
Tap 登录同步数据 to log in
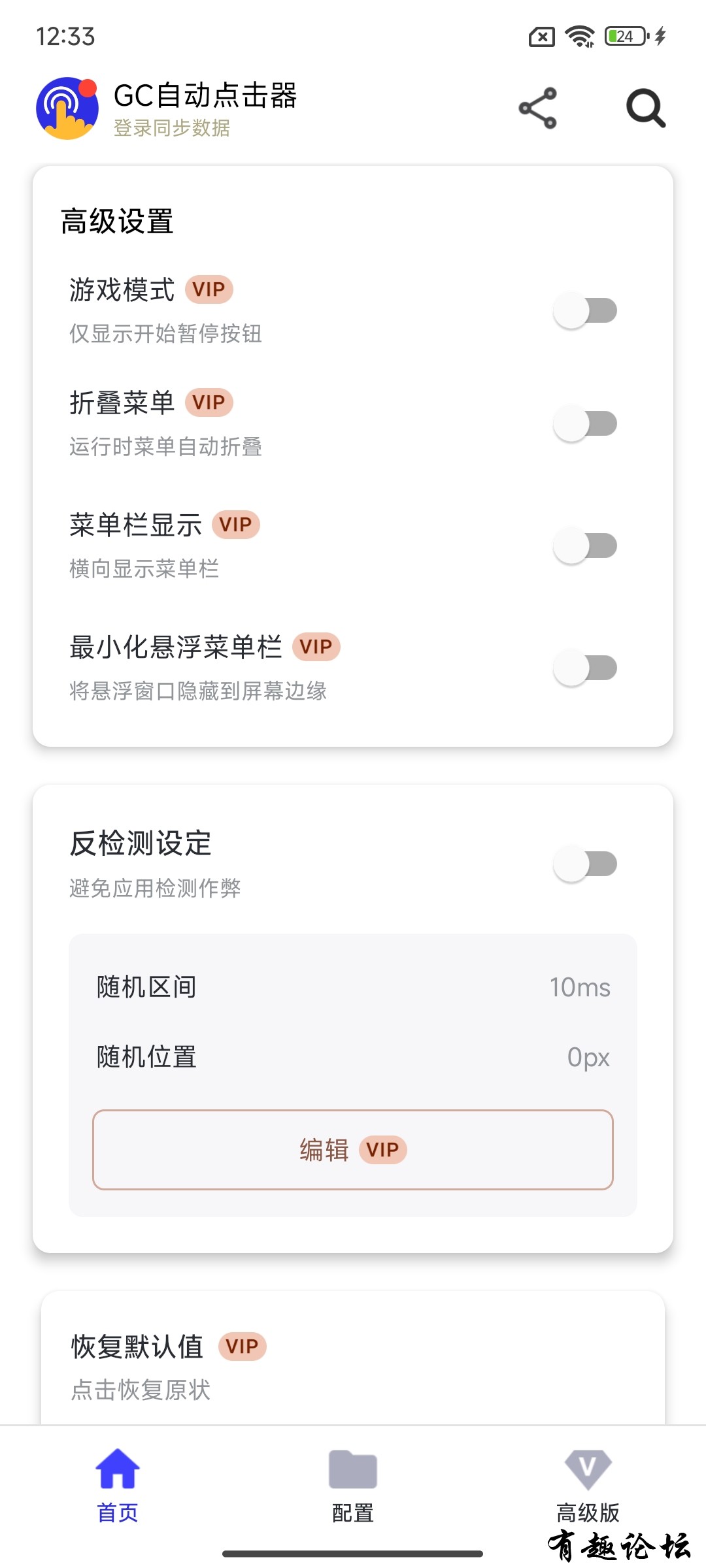pos(172,128)
